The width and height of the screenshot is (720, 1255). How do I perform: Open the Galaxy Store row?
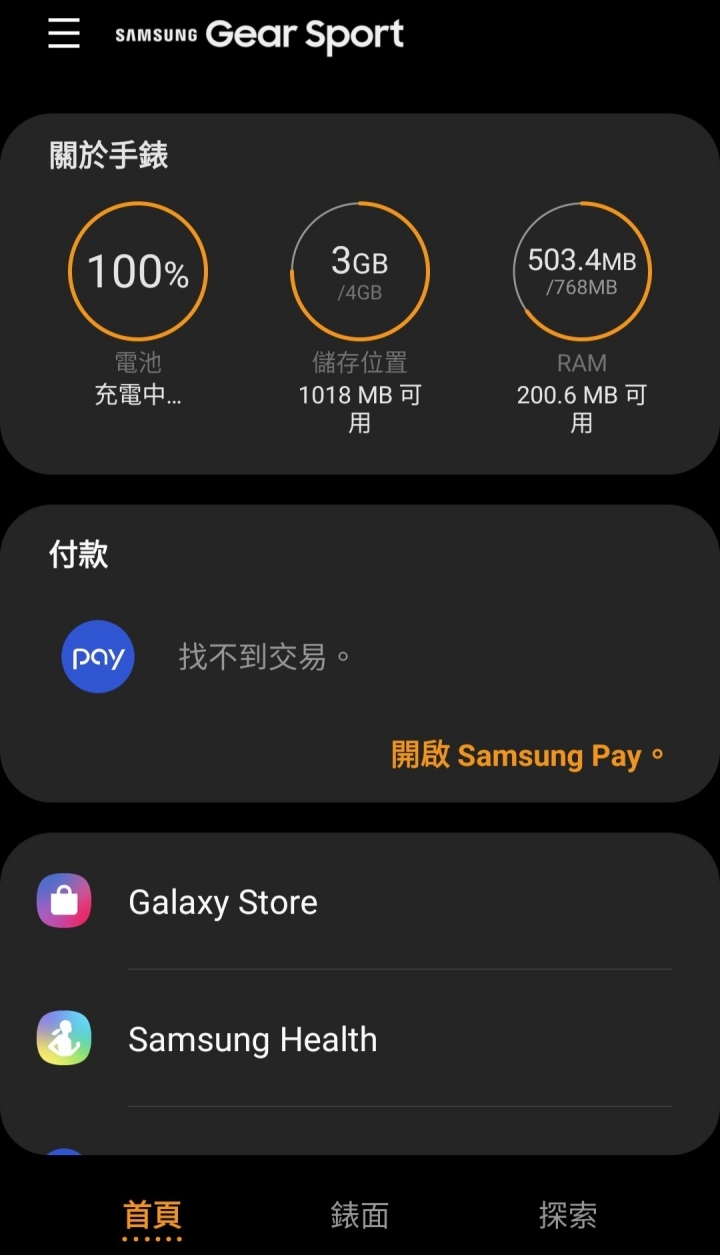click(x=360, y=902)
